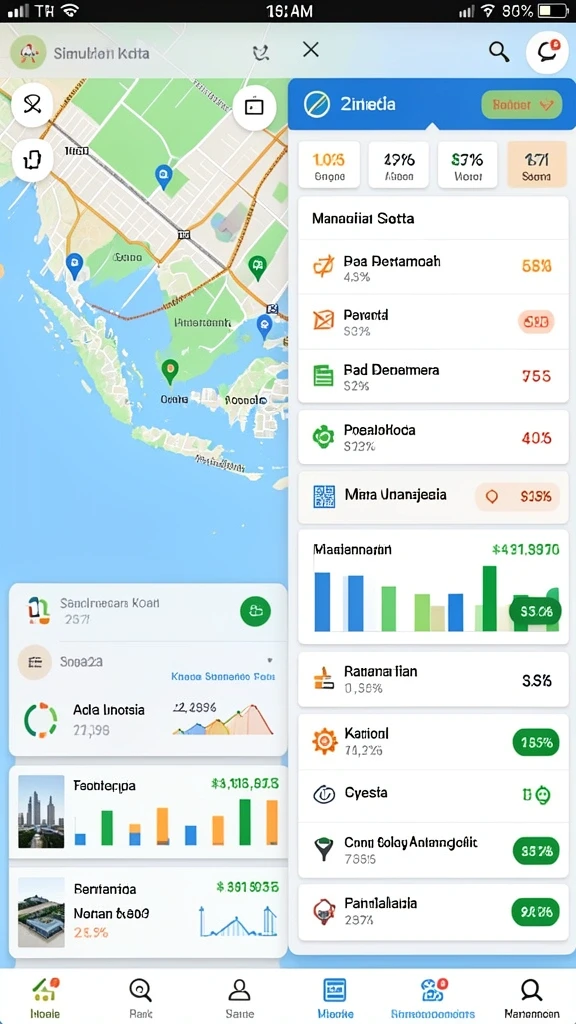Switch to the Sarde profile tab
576x1024 pixels.
[240, 998]
